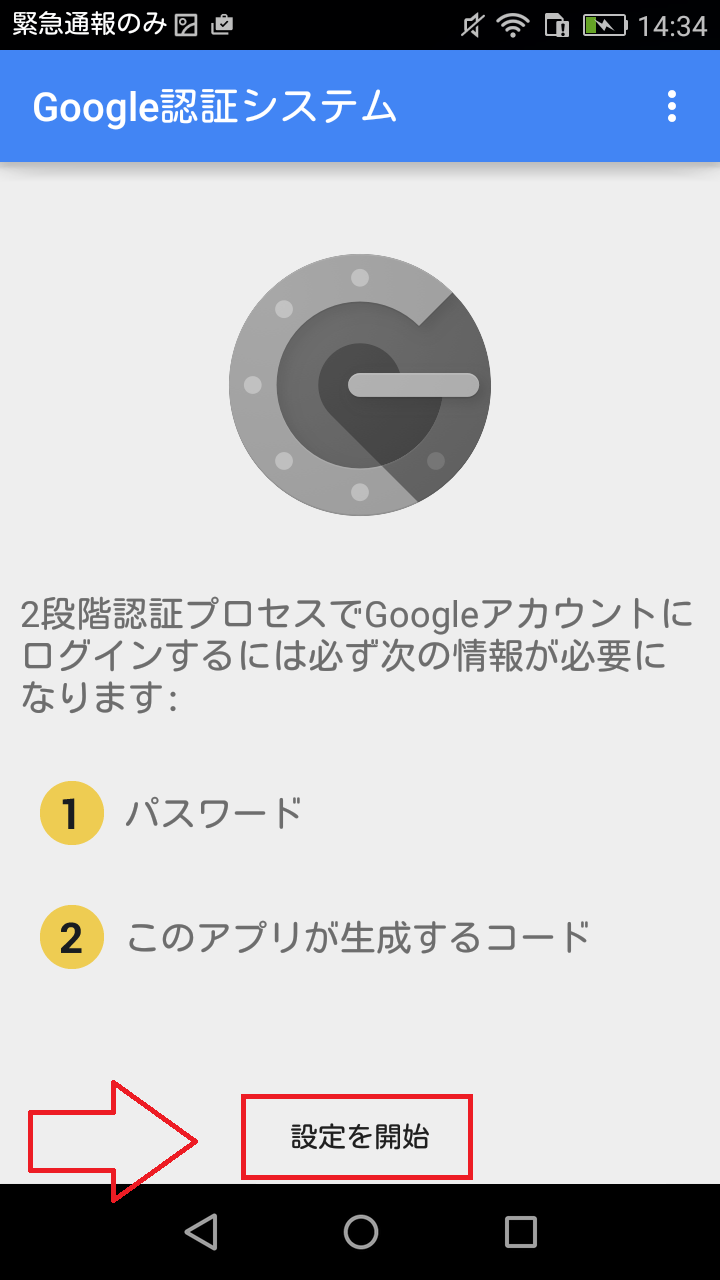Show recent apps

[x=520, y=1232]
